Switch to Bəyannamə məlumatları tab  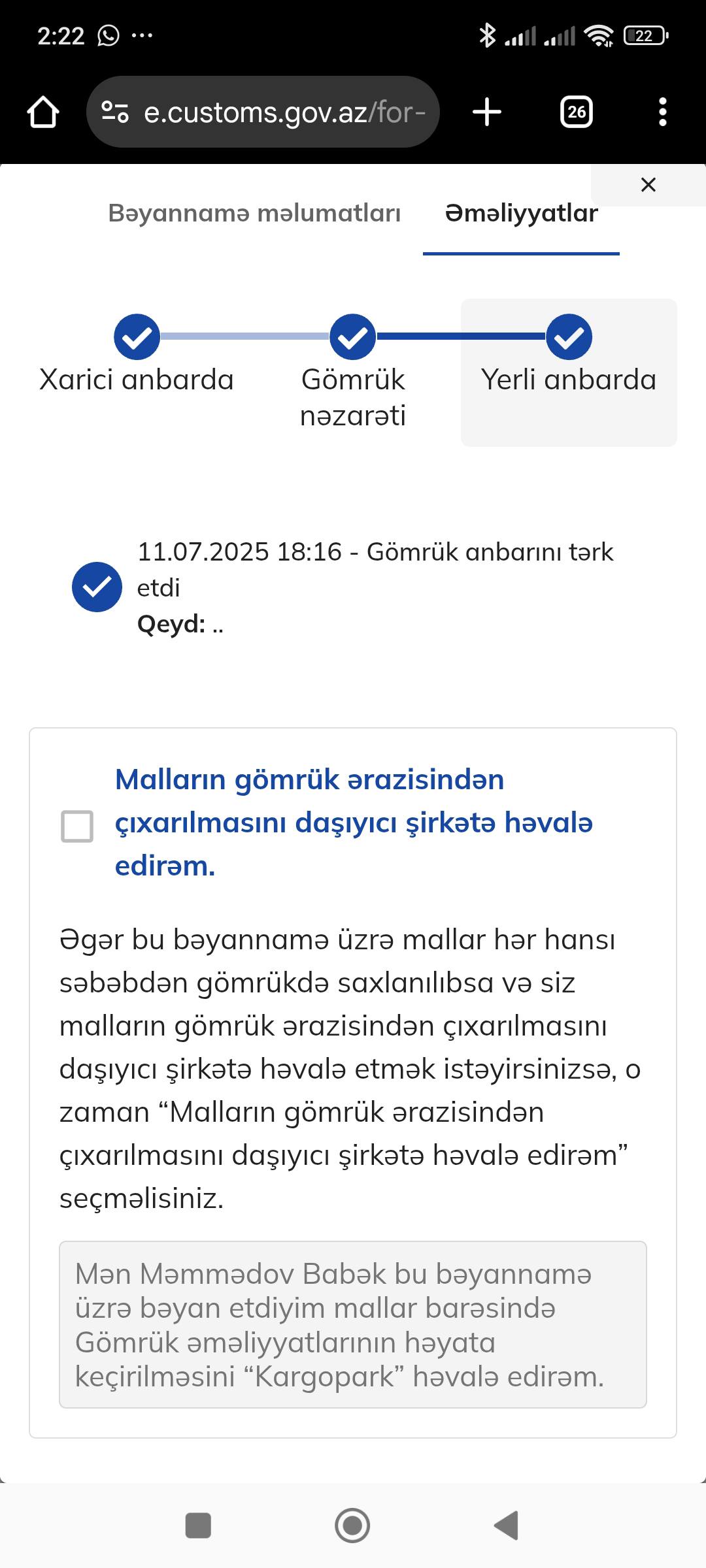pyautogui.click(x=254, y=213)
